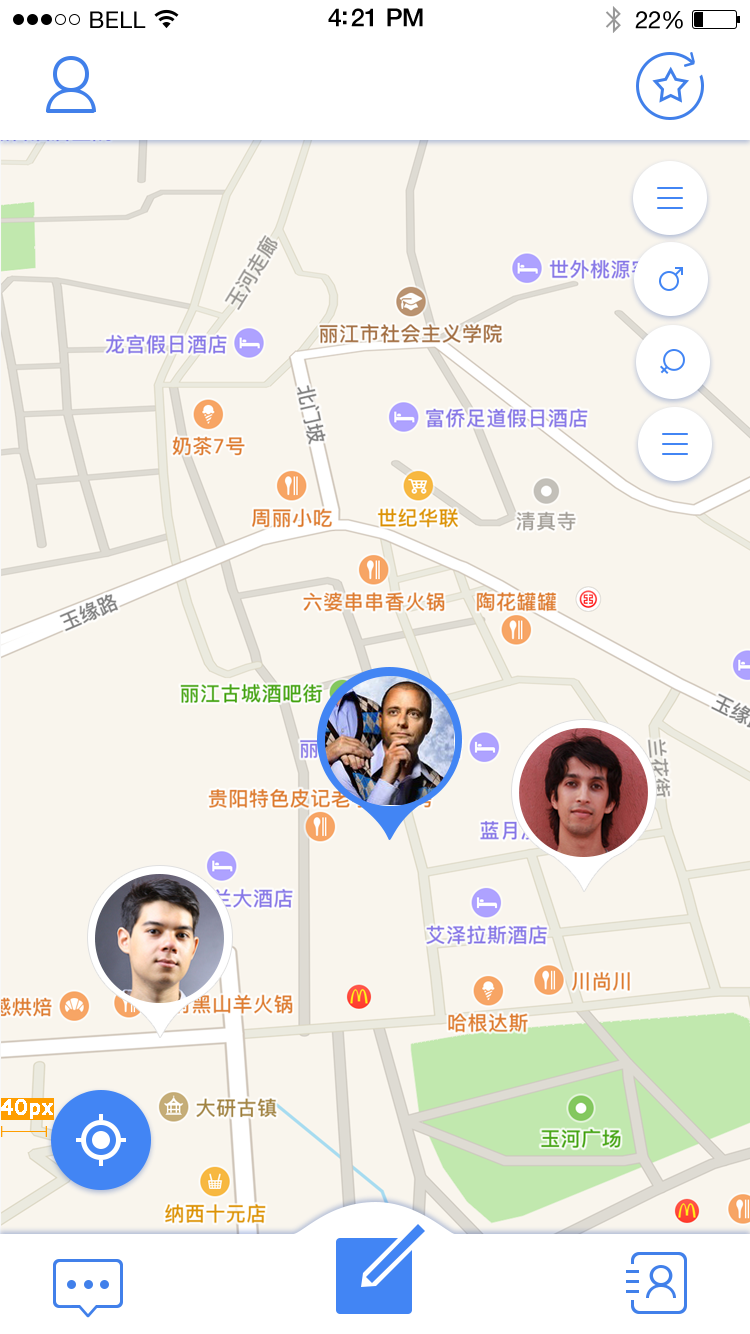Viewport: 750px width, 1334px height.
Task: Tap the current location crosshair button
Action: (x=101, y=1139)
